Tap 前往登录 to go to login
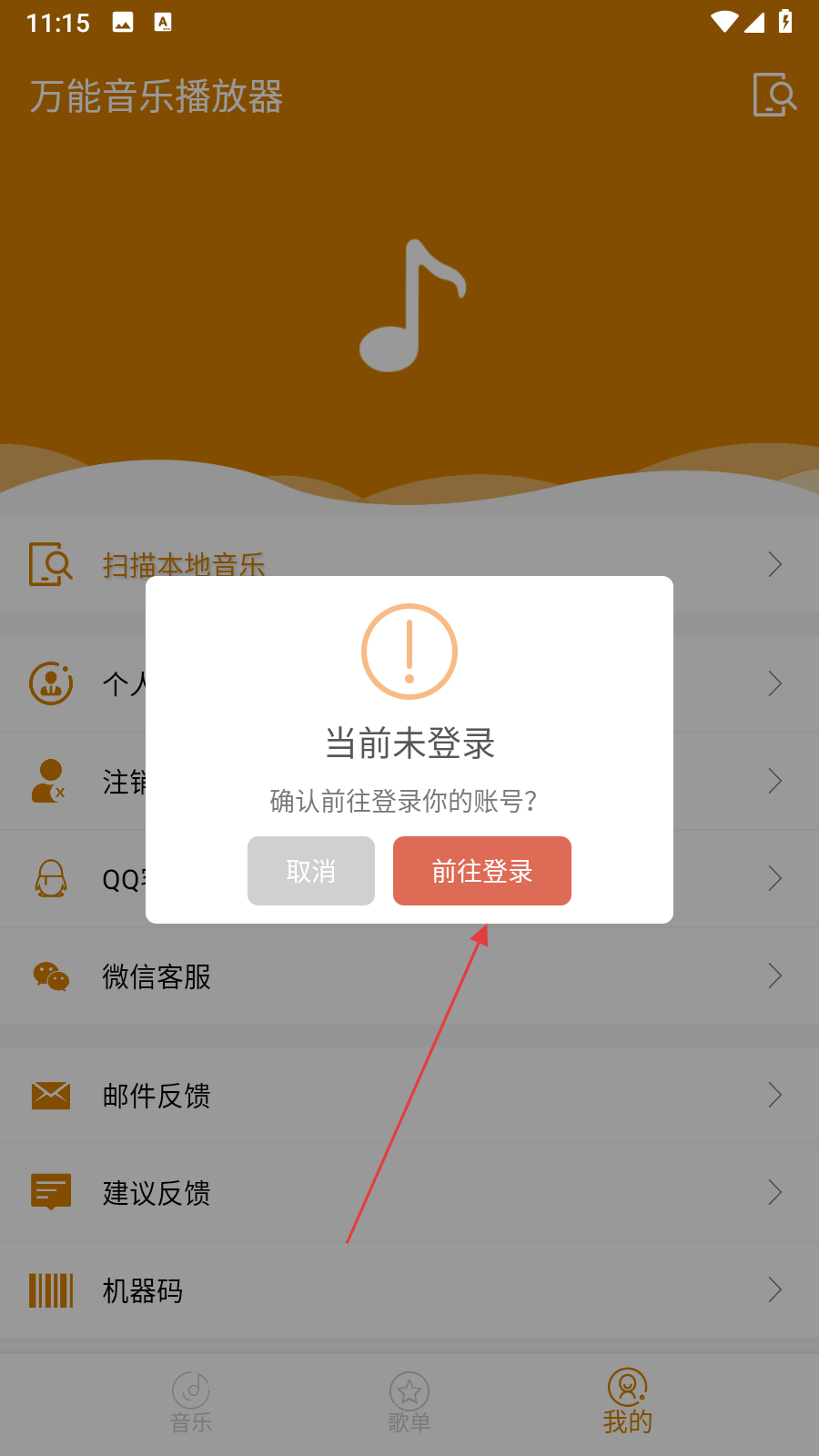Image resolution: width=819 pixels, height=1456 pixels. click(x=482, y=871)
